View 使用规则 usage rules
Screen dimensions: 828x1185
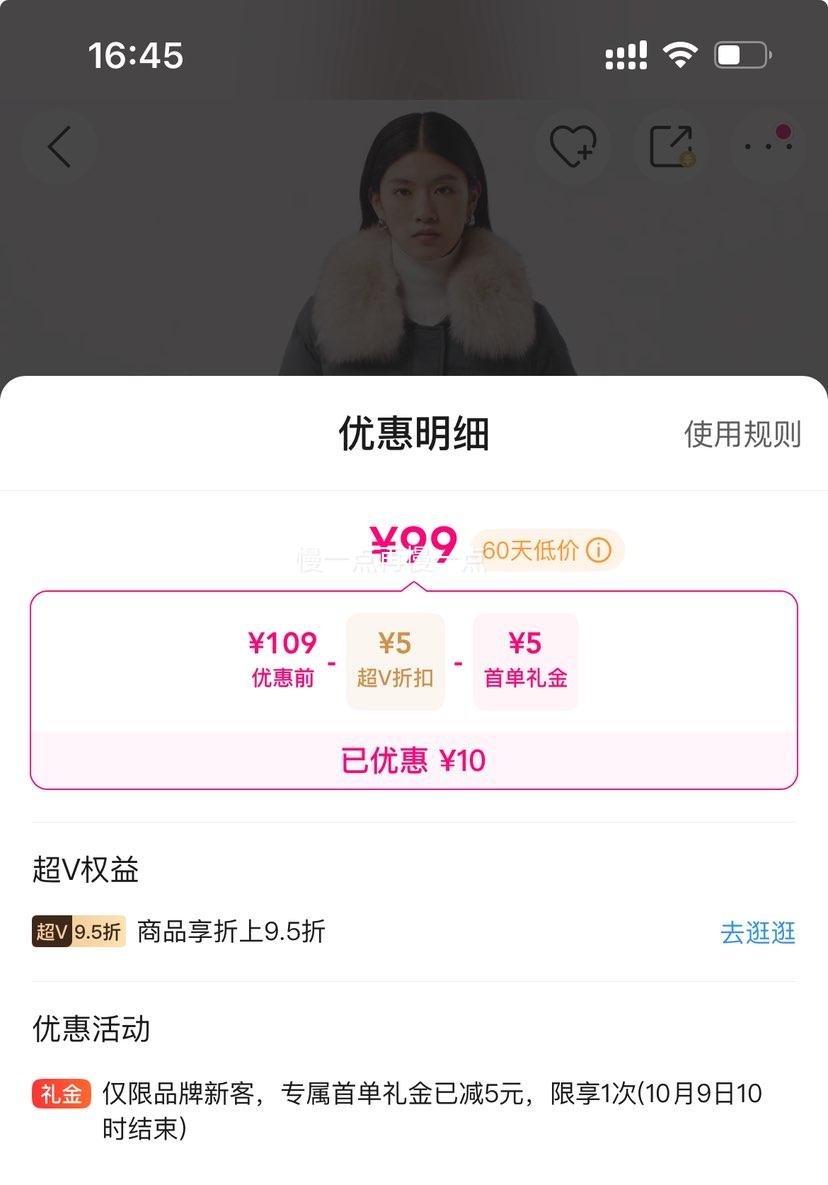point(742,434)
